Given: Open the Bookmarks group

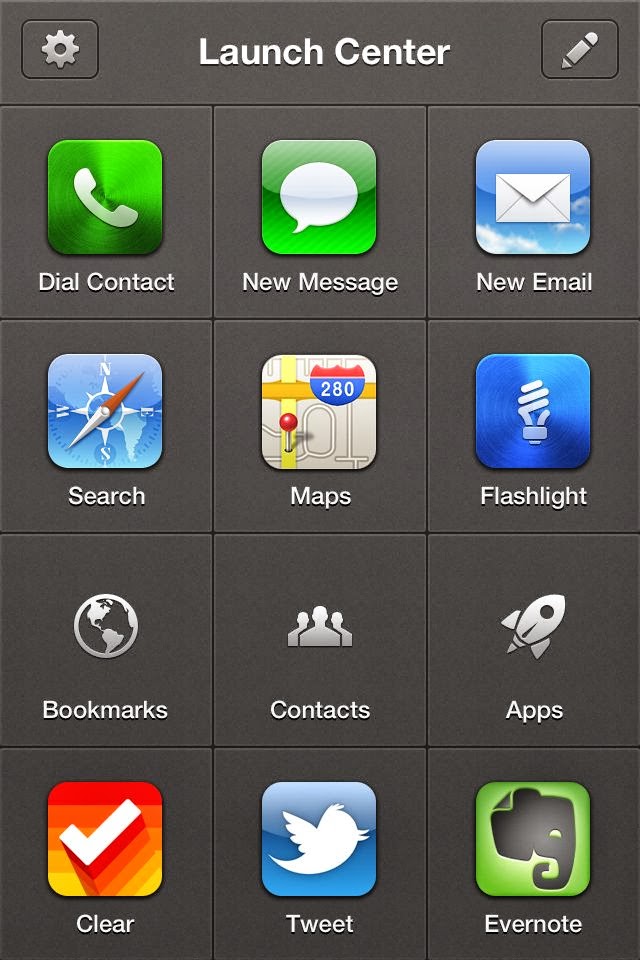Looking at the screenshot, I should 105,628.
